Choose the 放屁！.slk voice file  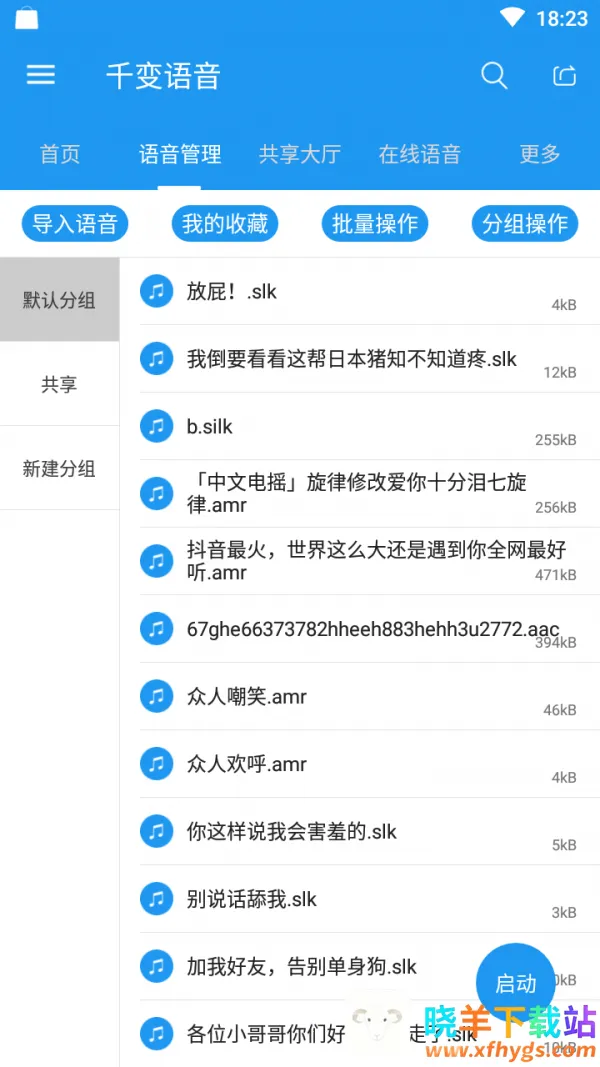click(232, 292)
